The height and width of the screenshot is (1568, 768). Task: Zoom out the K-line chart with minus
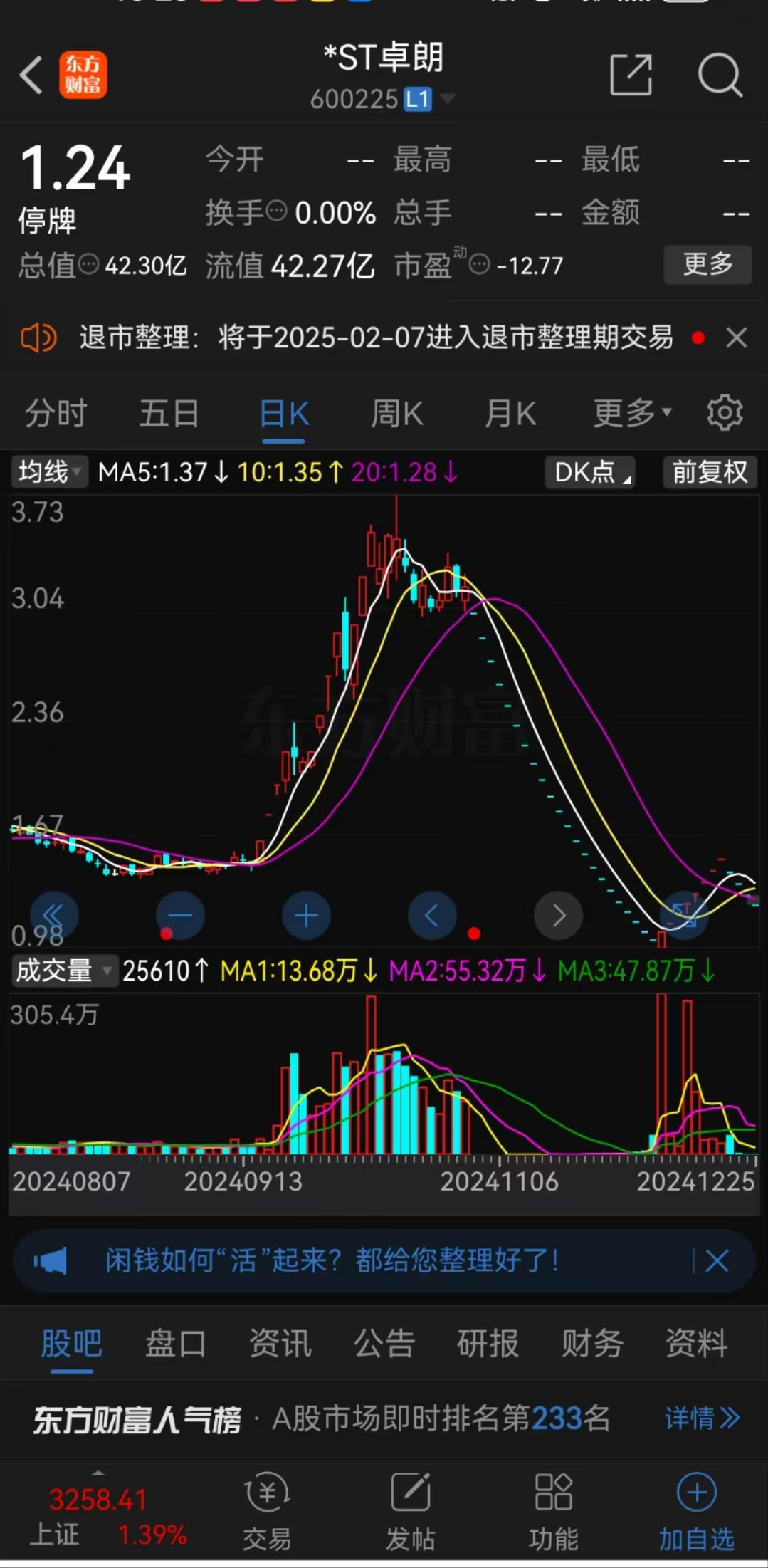pyautogui.click(x=180, y=915)
